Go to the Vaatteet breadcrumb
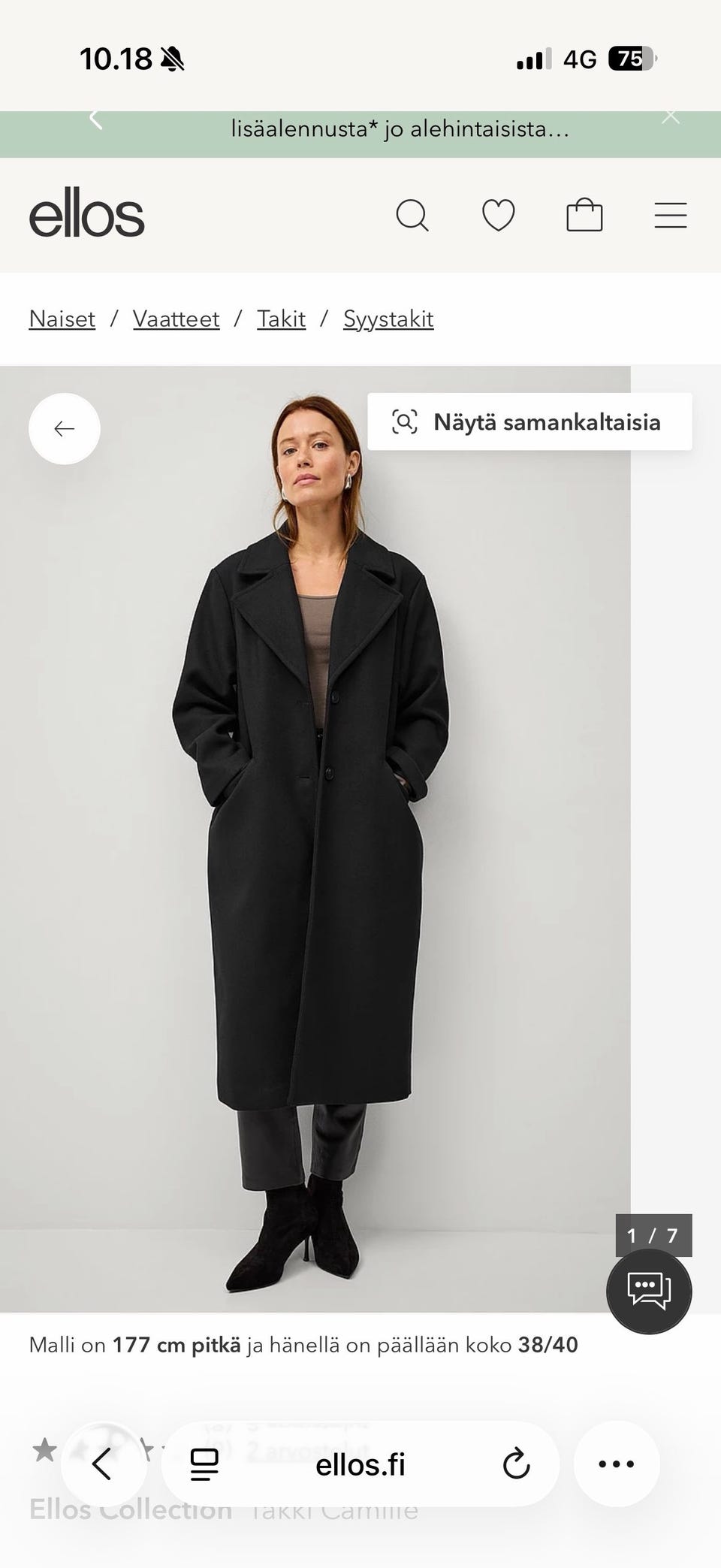 click(x=176, y=319)
